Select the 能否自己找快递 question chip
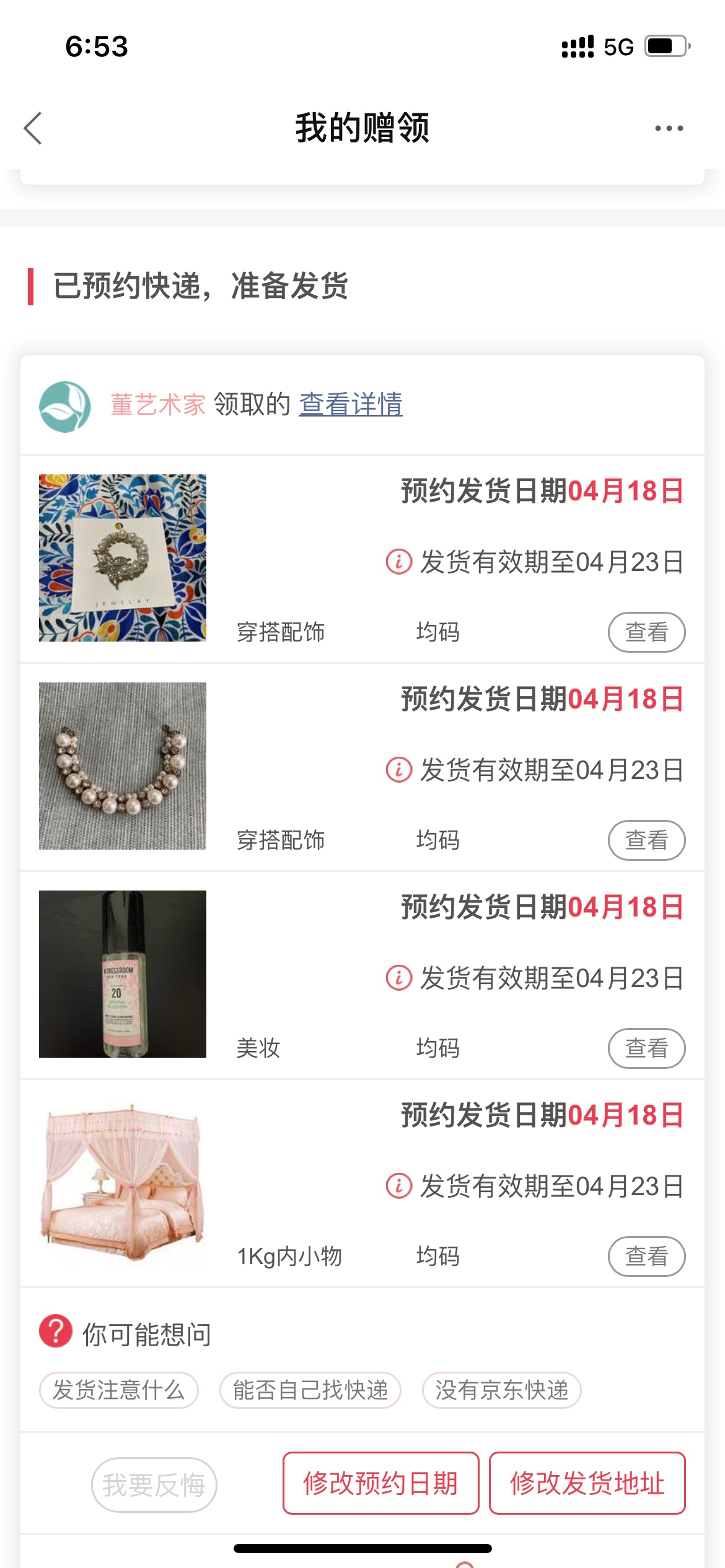 pos(310,1390)
